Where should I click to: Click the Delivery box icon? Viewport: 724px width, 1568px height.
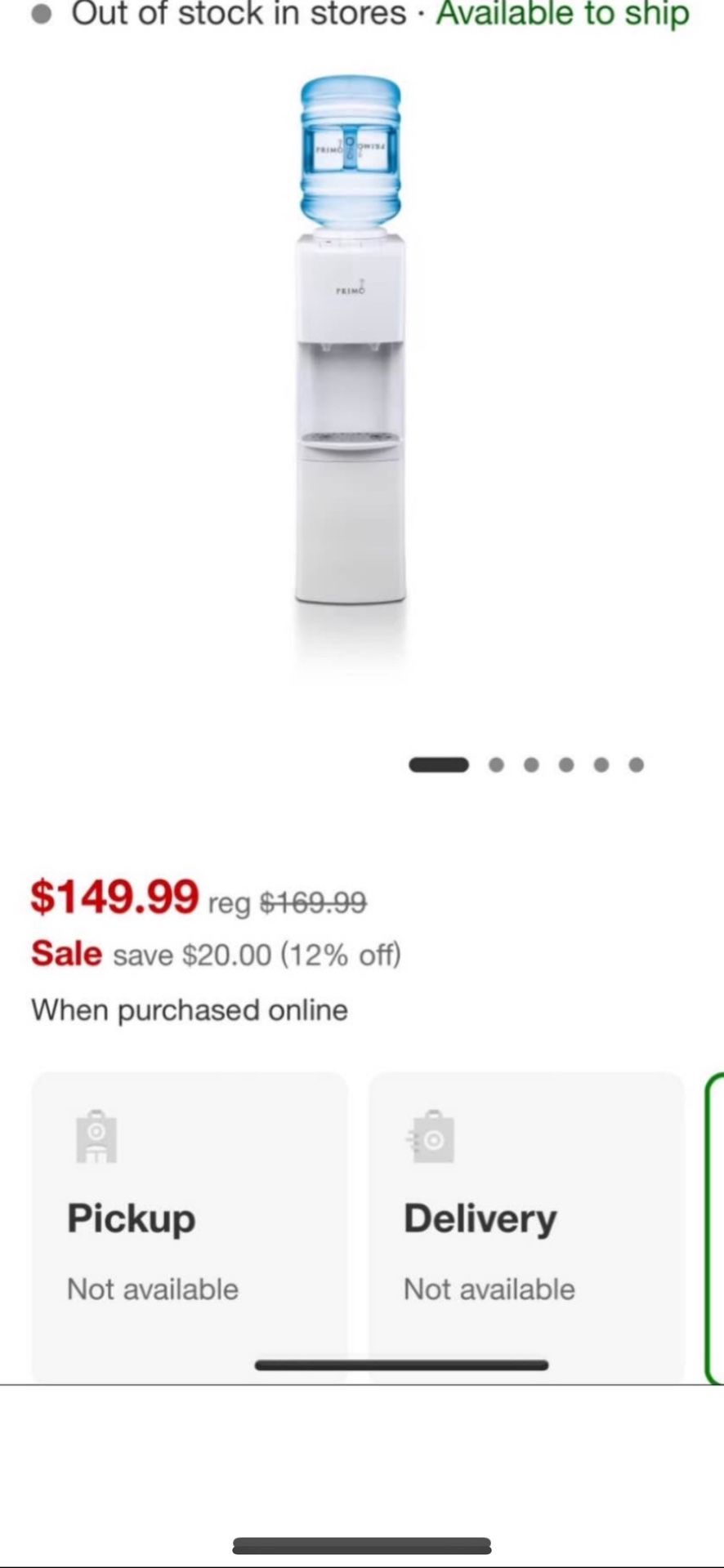tap(431, 1137)
